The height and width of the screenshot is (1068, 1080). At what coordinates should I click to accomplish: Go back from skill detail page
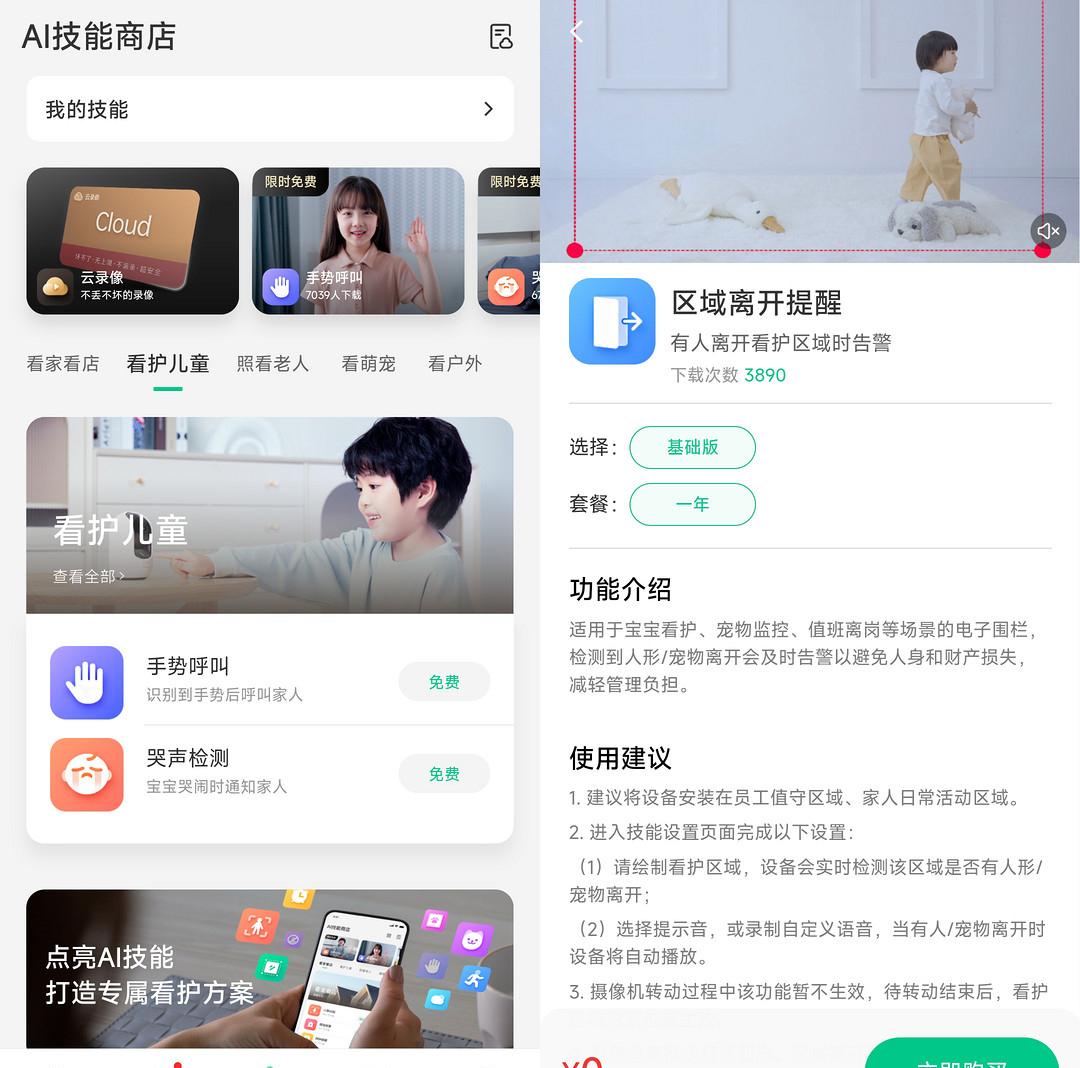point(577,32)
